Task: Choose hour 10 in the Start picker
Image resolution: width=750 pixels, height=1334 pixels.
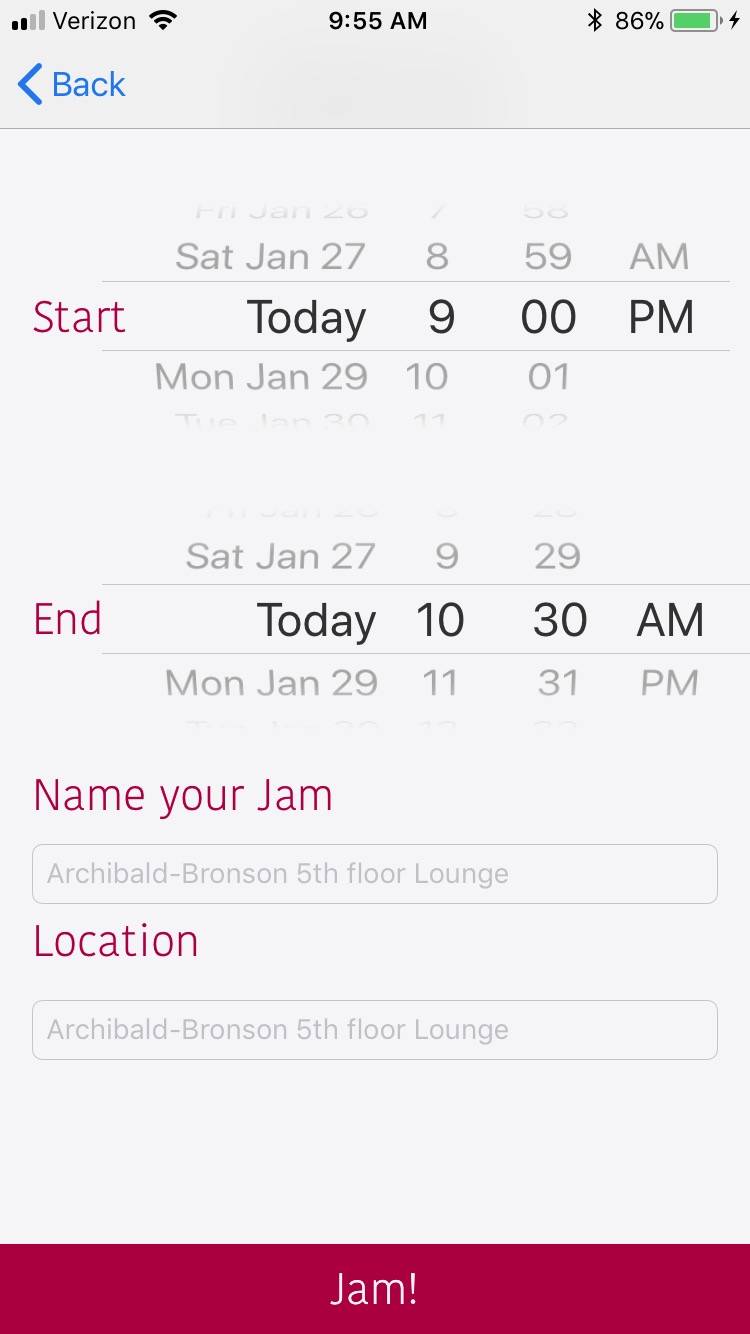Action: [427, 377]
